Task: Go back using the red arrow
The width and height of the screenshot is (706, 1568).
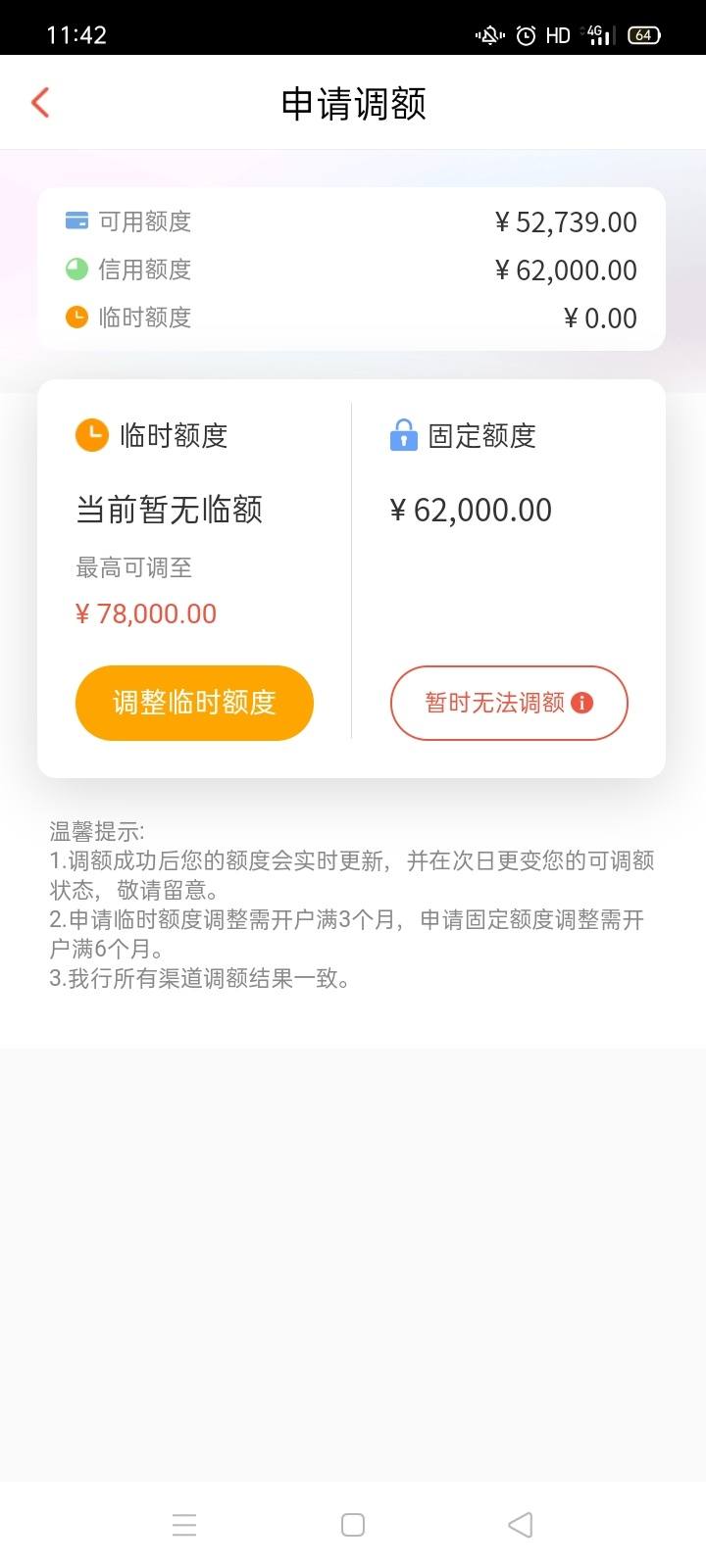Action: pyautogui.click(x=40, y=102)
